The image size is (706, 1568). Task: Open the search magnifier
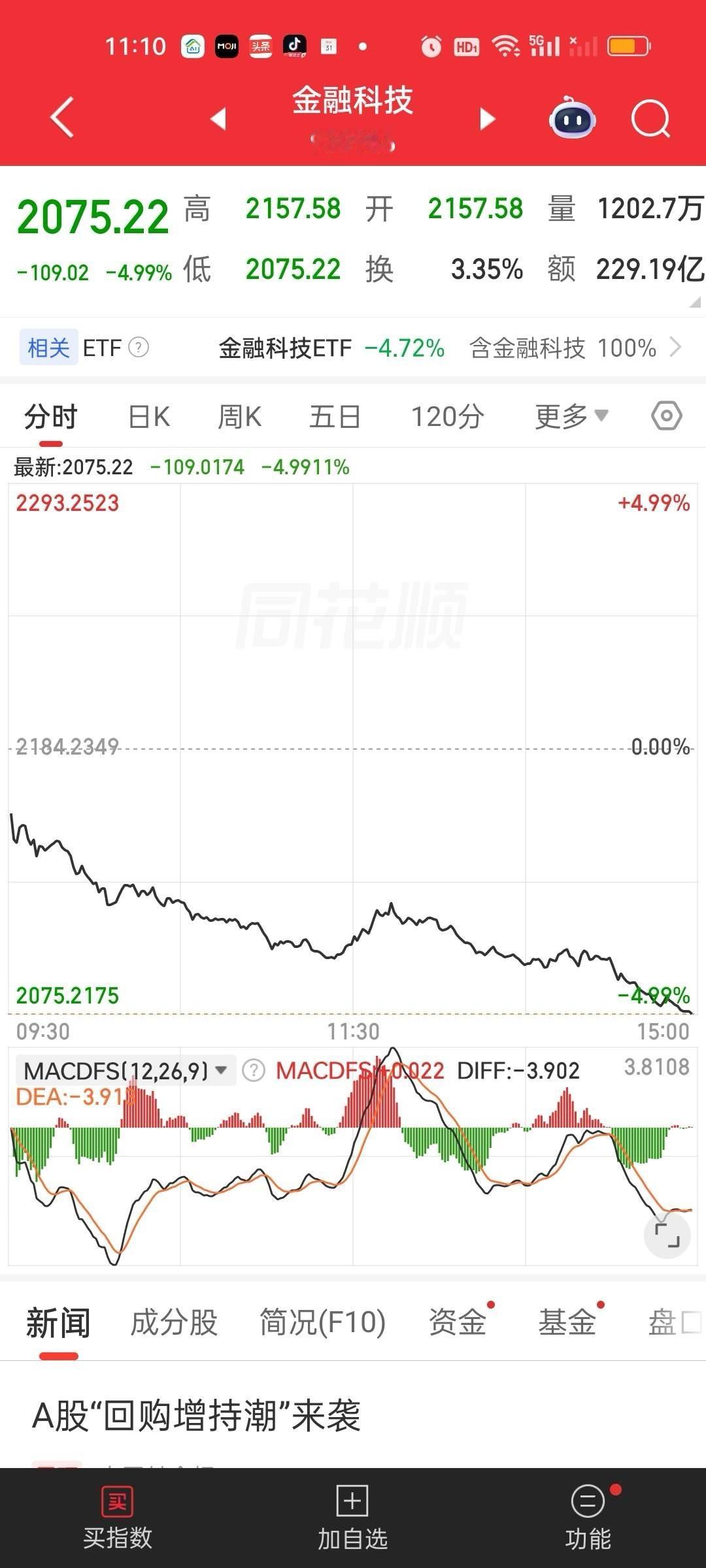(651, 119)
